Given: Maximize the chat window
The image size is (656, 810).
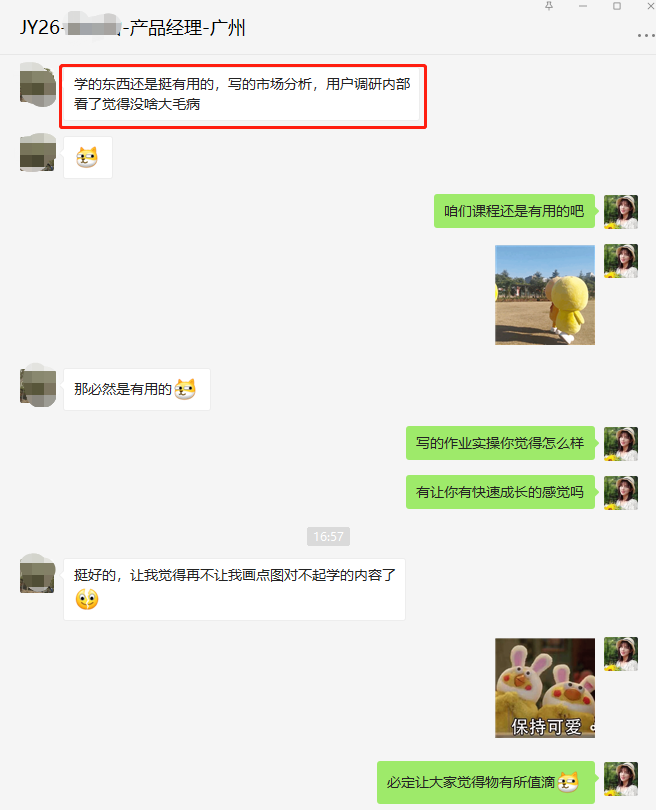Looking at the screenshot, I should [617, 6].
